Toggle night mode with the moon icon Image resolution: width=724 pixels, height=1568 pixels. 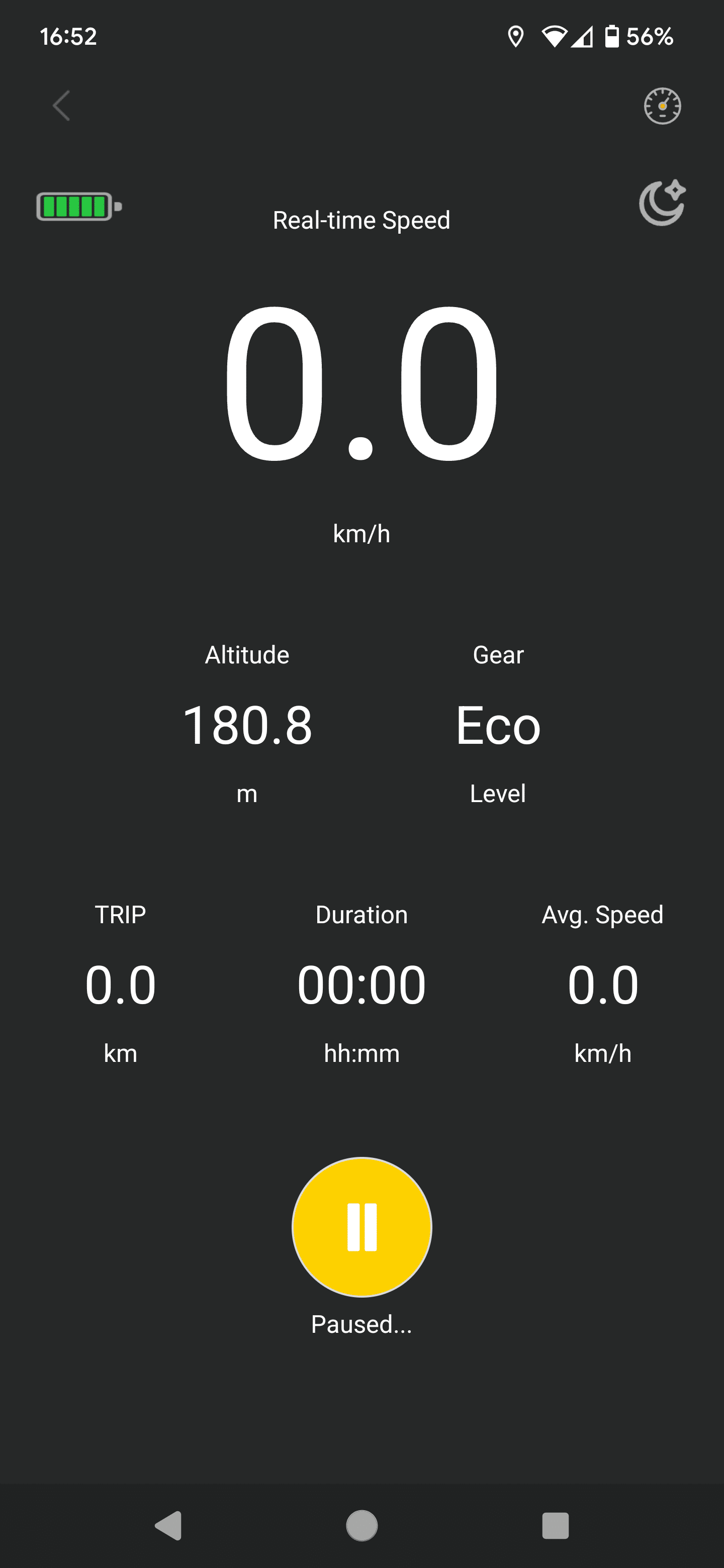pos(662,203)
